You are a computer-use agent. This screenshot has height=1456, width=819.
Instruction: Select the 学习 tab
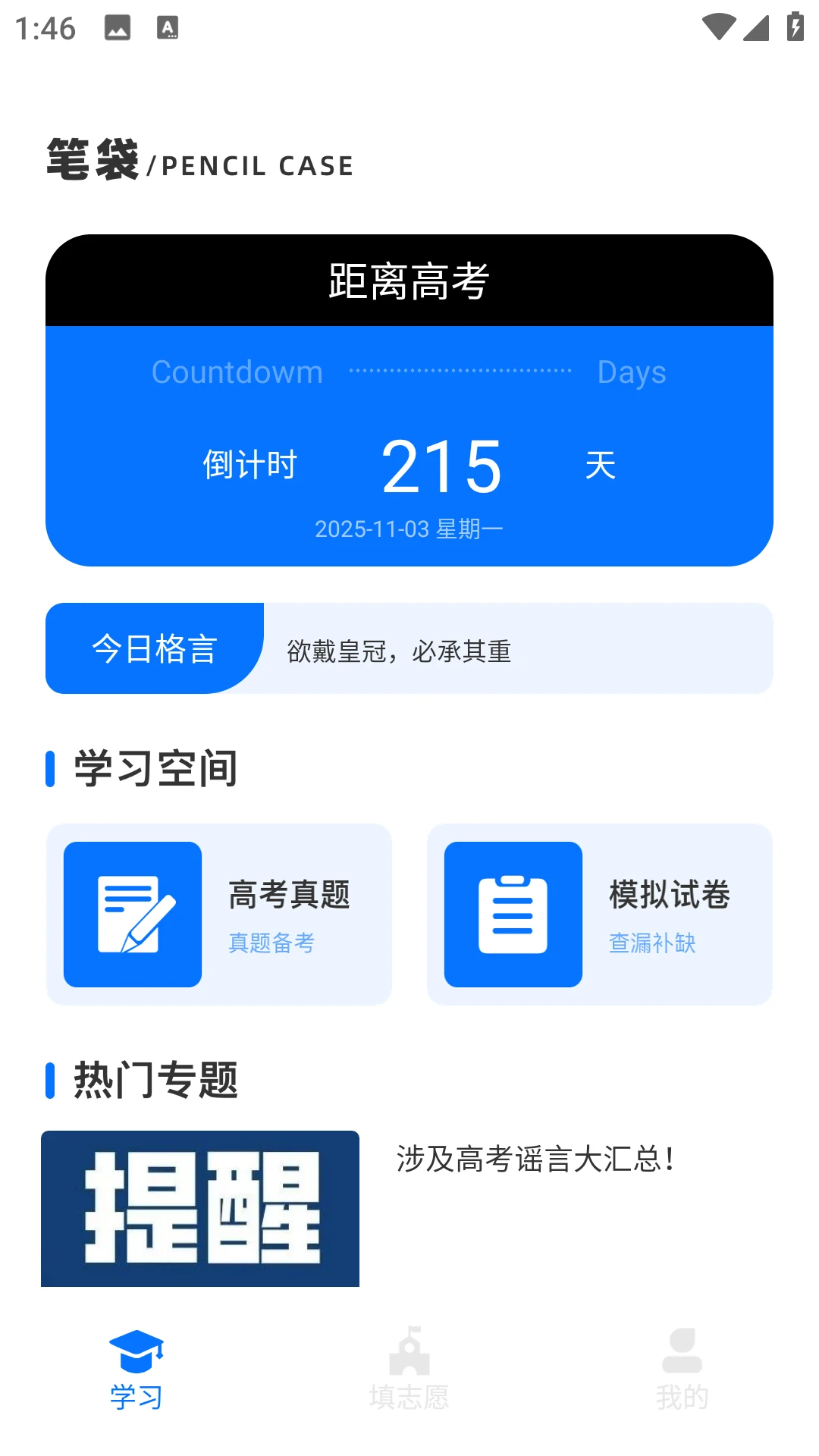pos(136,1370)
